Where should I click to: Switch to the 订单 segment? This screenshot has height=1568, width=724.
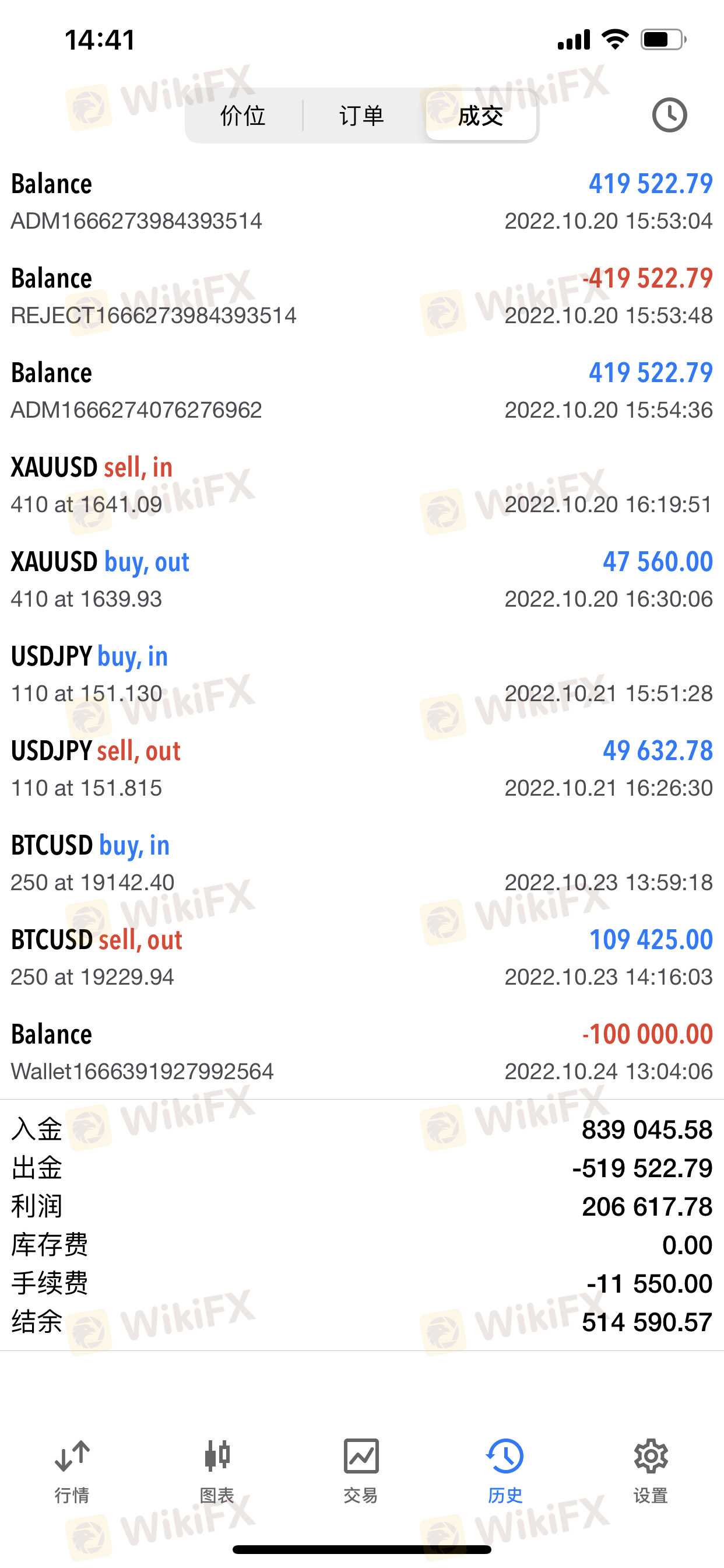pos(362,115)
